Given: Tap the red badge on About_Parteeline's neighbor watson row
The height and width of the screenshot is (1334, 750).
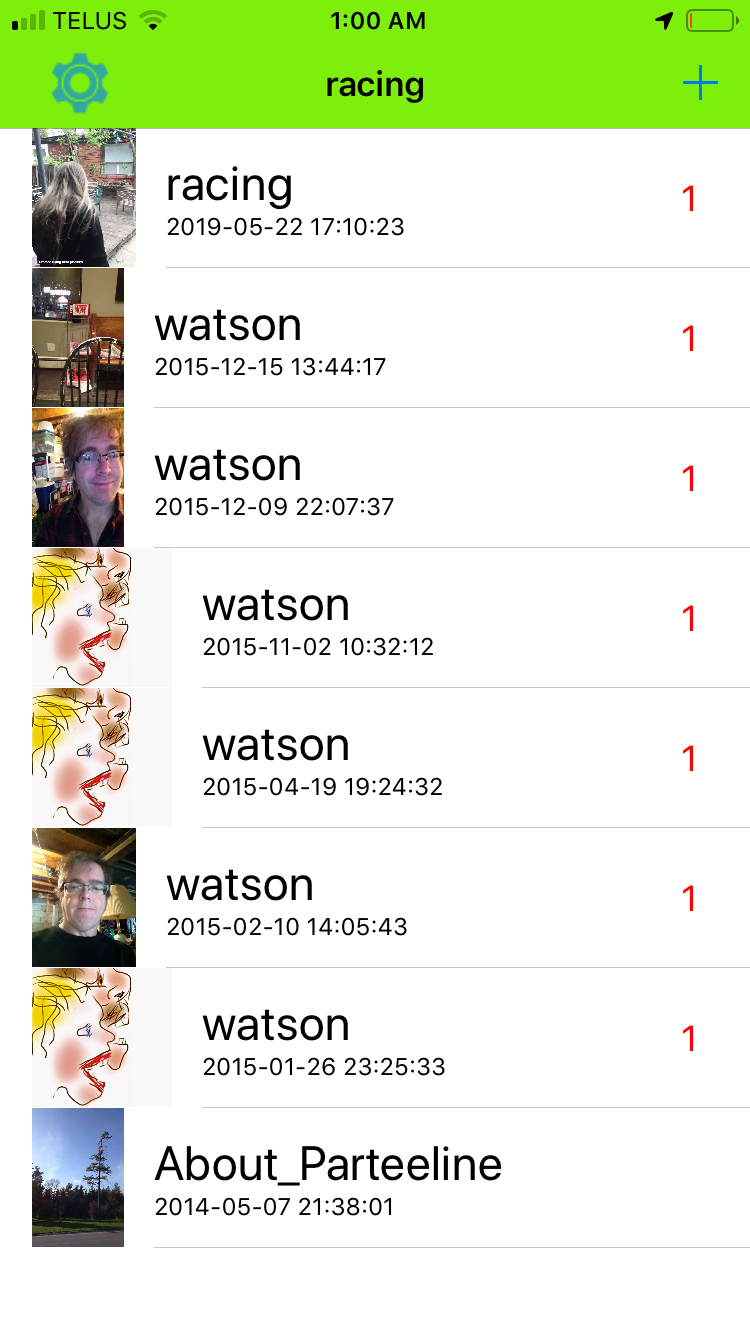Looking at the screenshot, I should [x=689, y=1038].
